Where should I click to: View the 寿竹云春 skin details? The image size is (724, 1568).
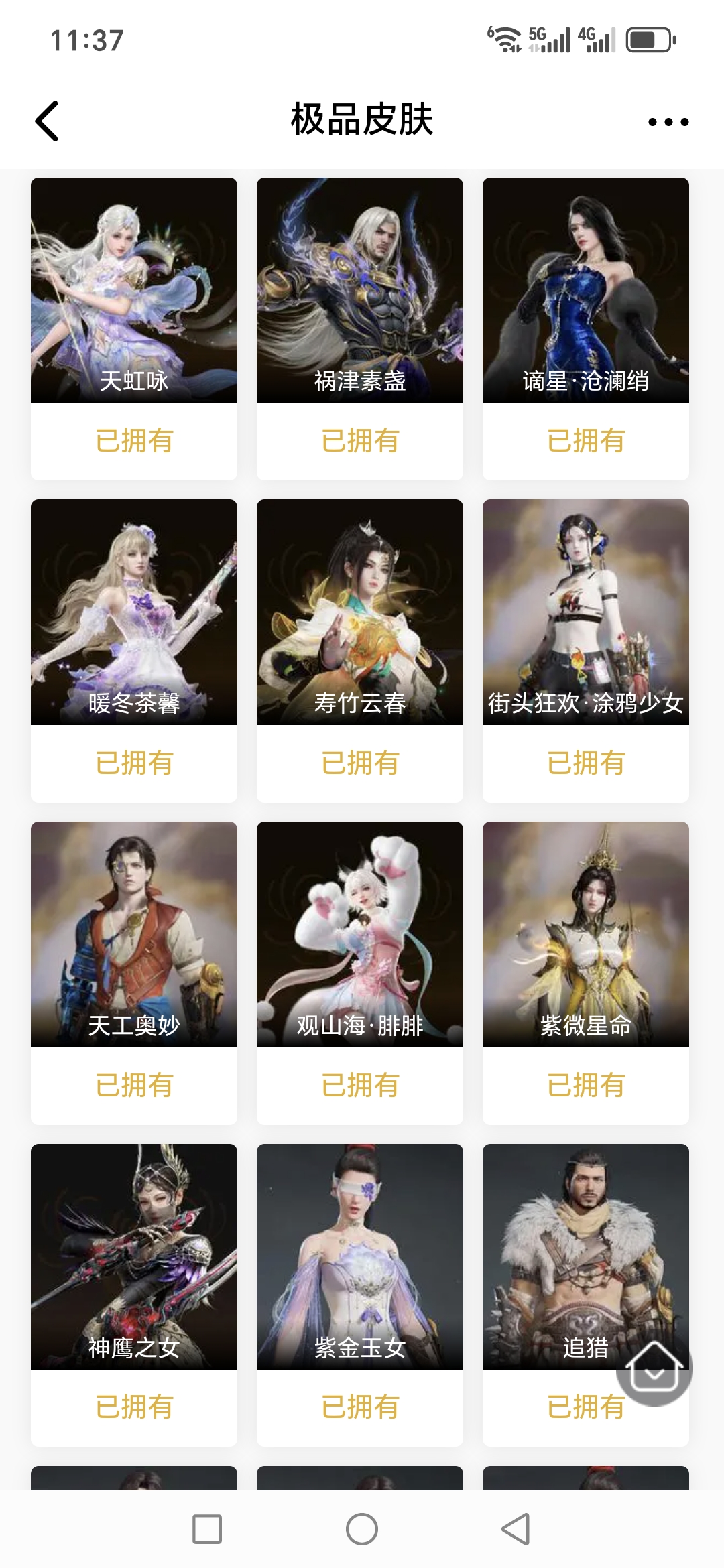coord(360,612)
